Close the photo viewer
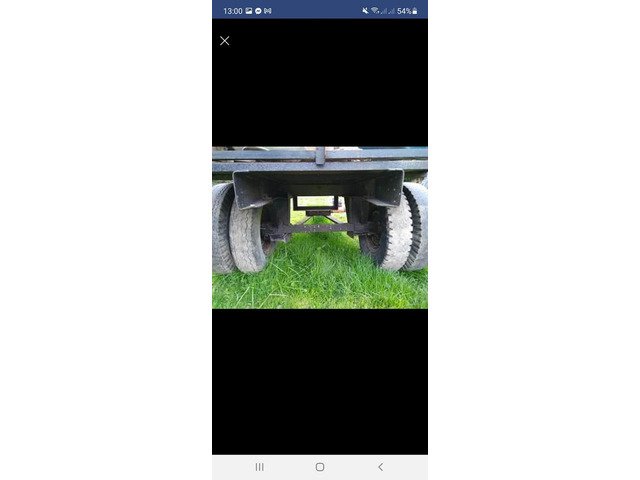This screenshot has width=640, height=480. click(224, 41)
